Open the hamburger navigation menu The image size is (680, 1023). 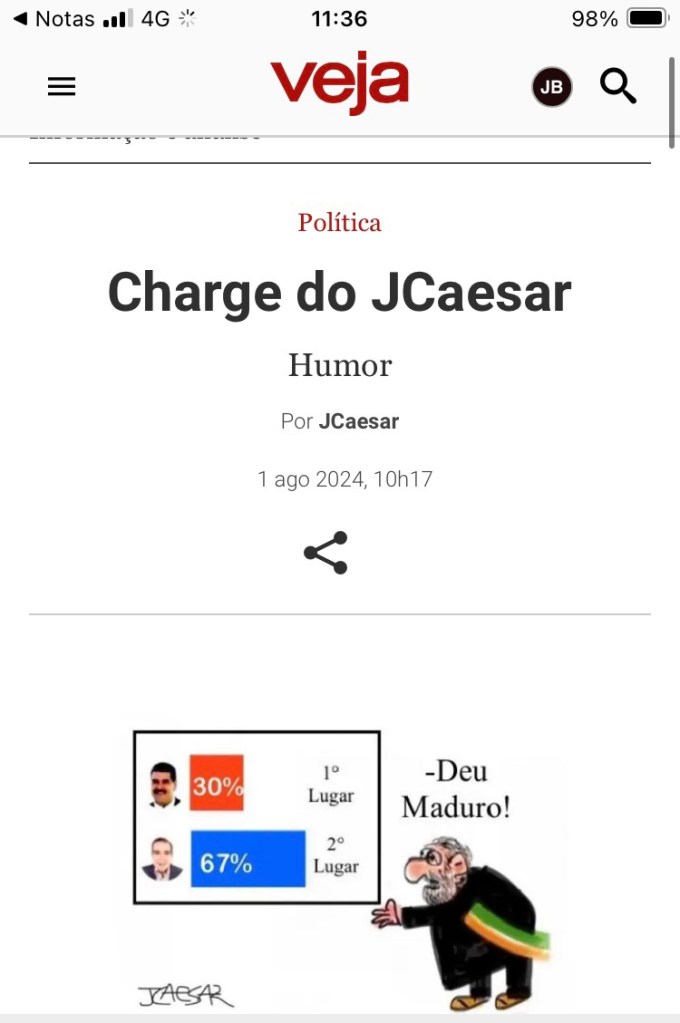(61, 87)
